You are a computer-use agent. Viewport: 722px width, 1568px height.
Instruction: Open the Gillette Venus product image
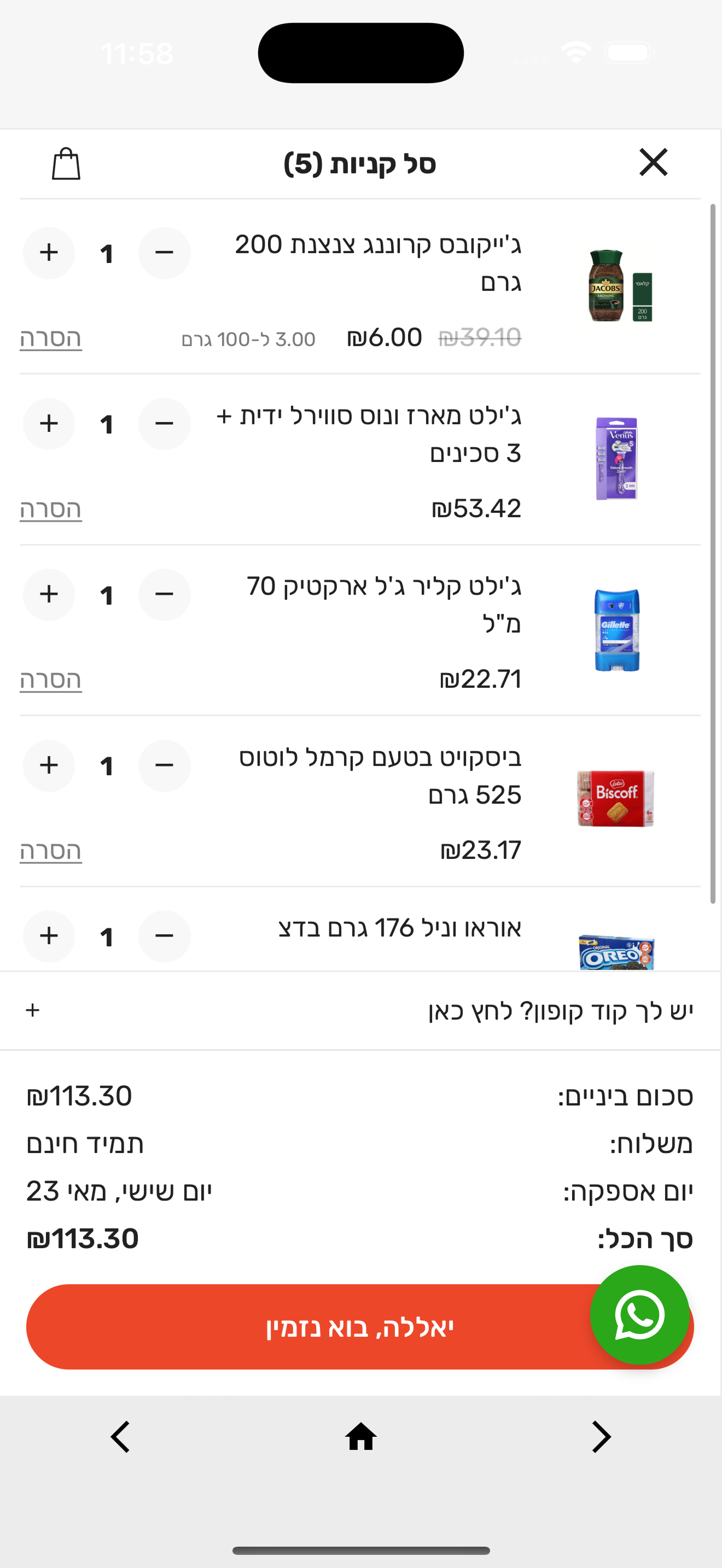(x=616, y=458)
